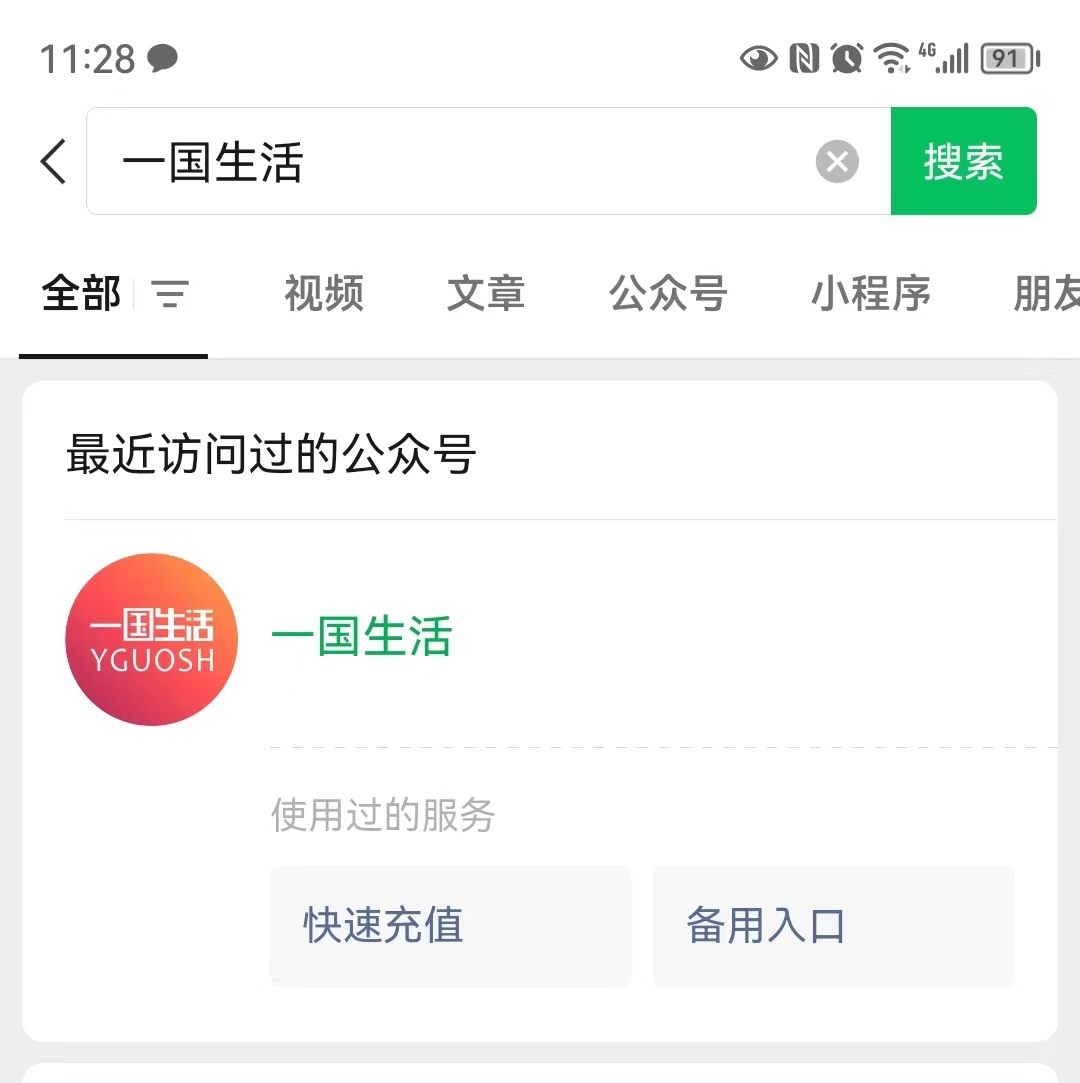The image size is (1080, 1083).
Task: Tap the eye icon in the status bar
Action: 760,59
